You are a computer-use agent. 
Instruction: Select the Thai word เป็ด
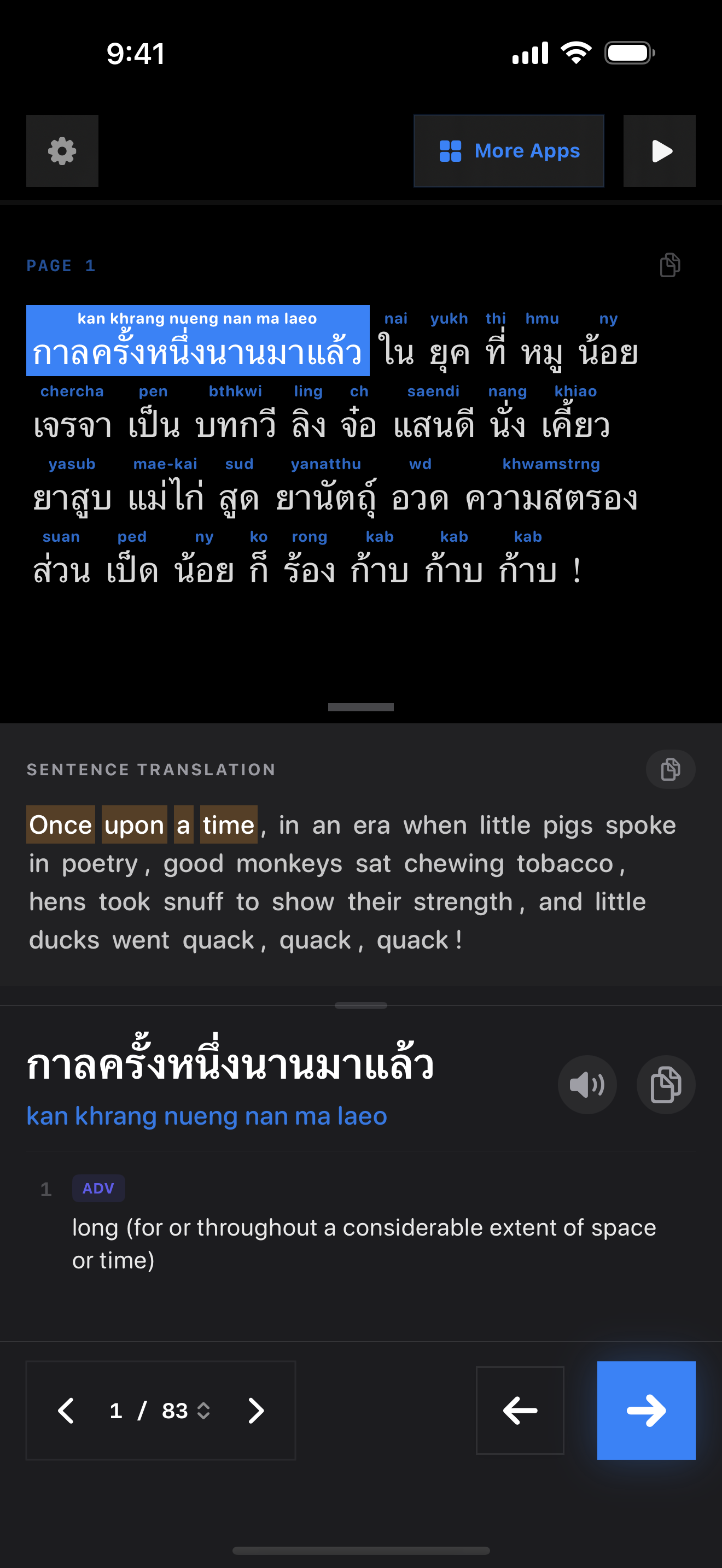coord(132,571)
